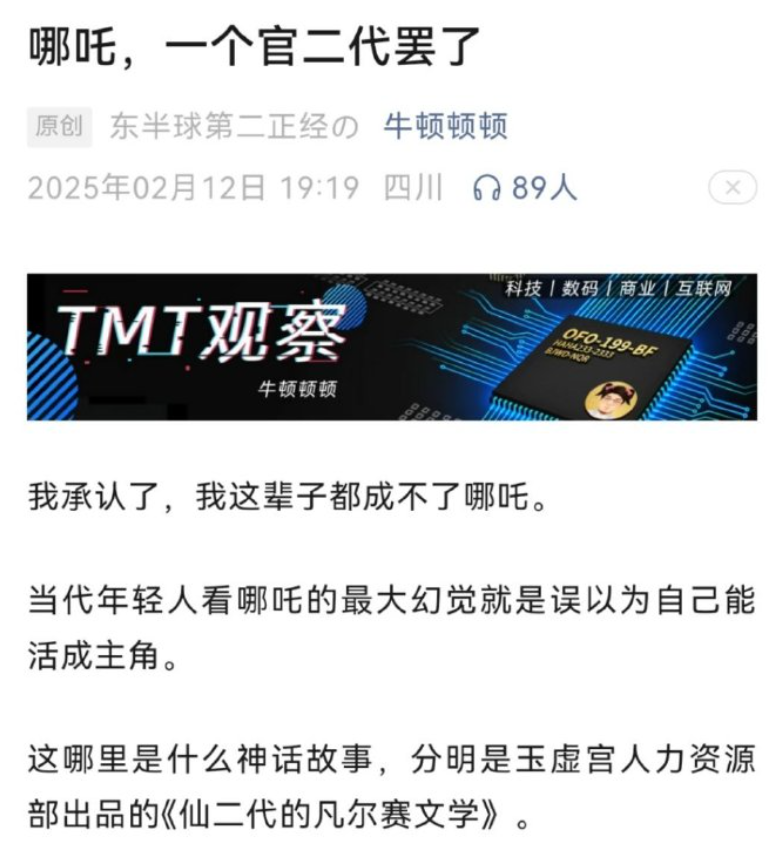Dismiss using the X pill button

coord(732,187)
